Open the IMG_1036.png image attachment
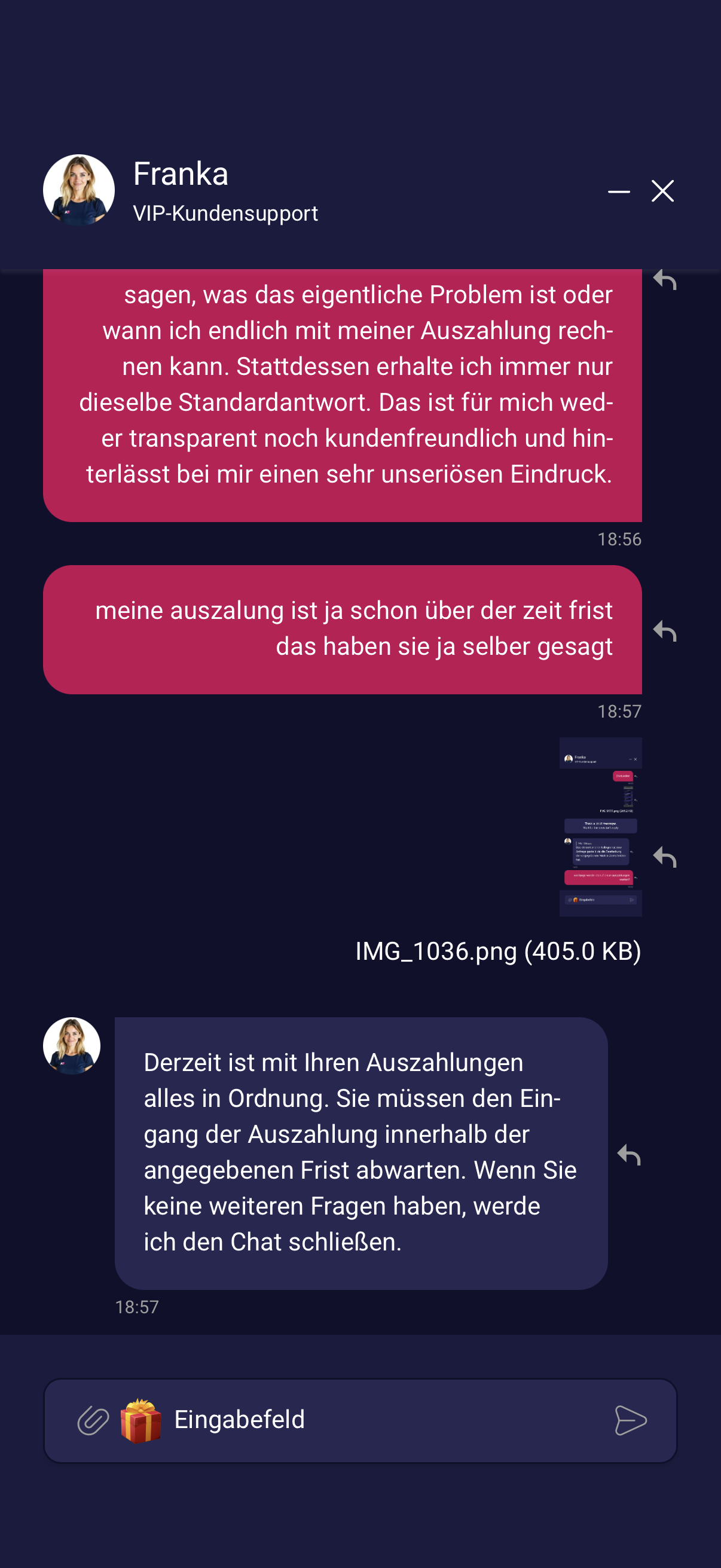721x1568 pixels. (x=600, y=826)
